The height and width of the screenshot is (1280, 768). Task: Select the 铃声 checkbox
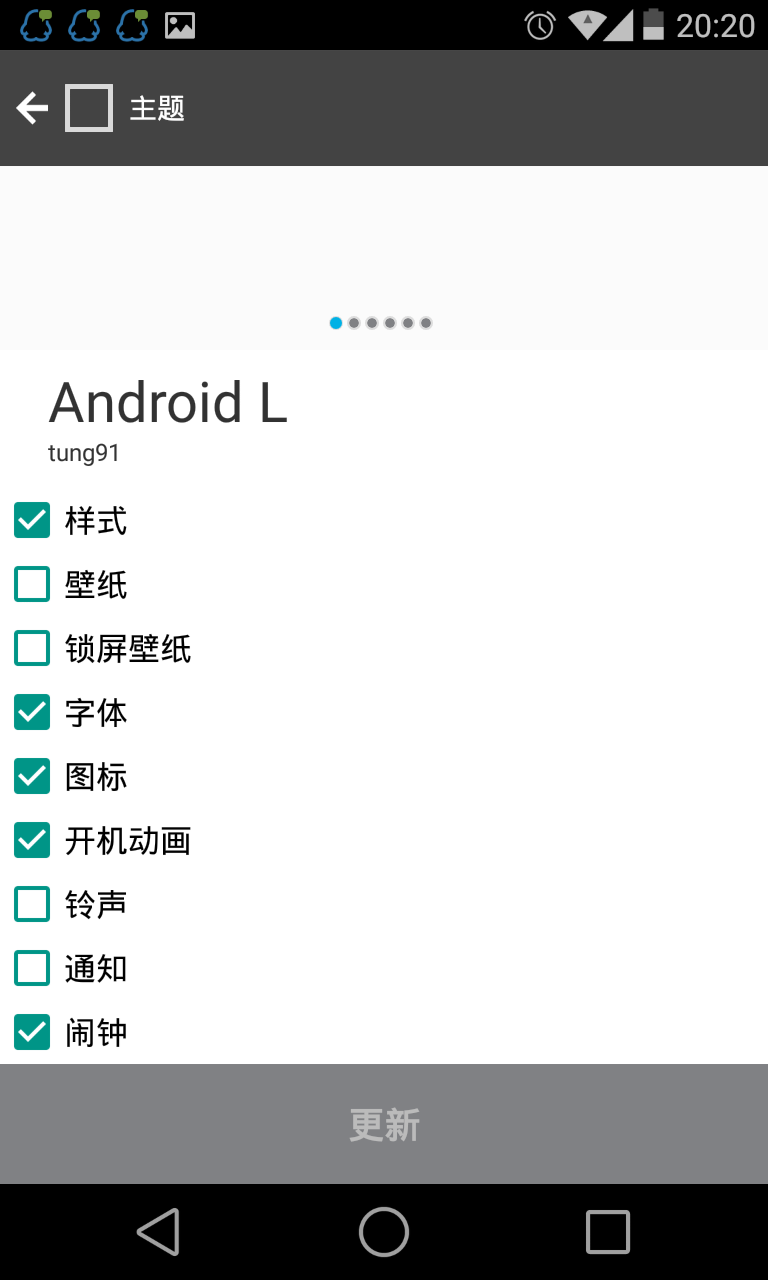click(x=32, y=905)
